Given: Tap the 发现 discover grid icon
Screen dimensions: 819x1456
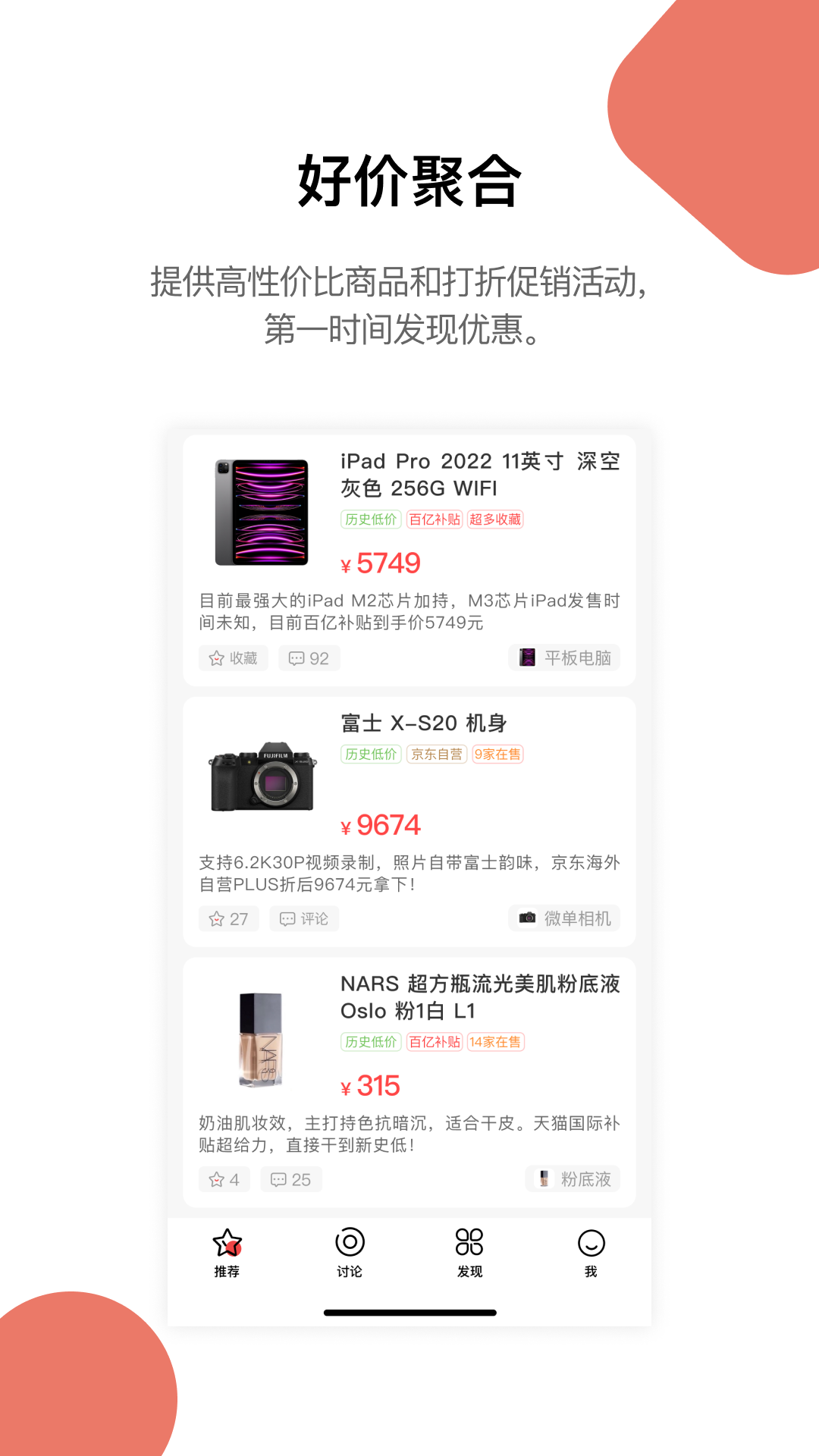Looking at the screenshot, I should point(469,1243).
